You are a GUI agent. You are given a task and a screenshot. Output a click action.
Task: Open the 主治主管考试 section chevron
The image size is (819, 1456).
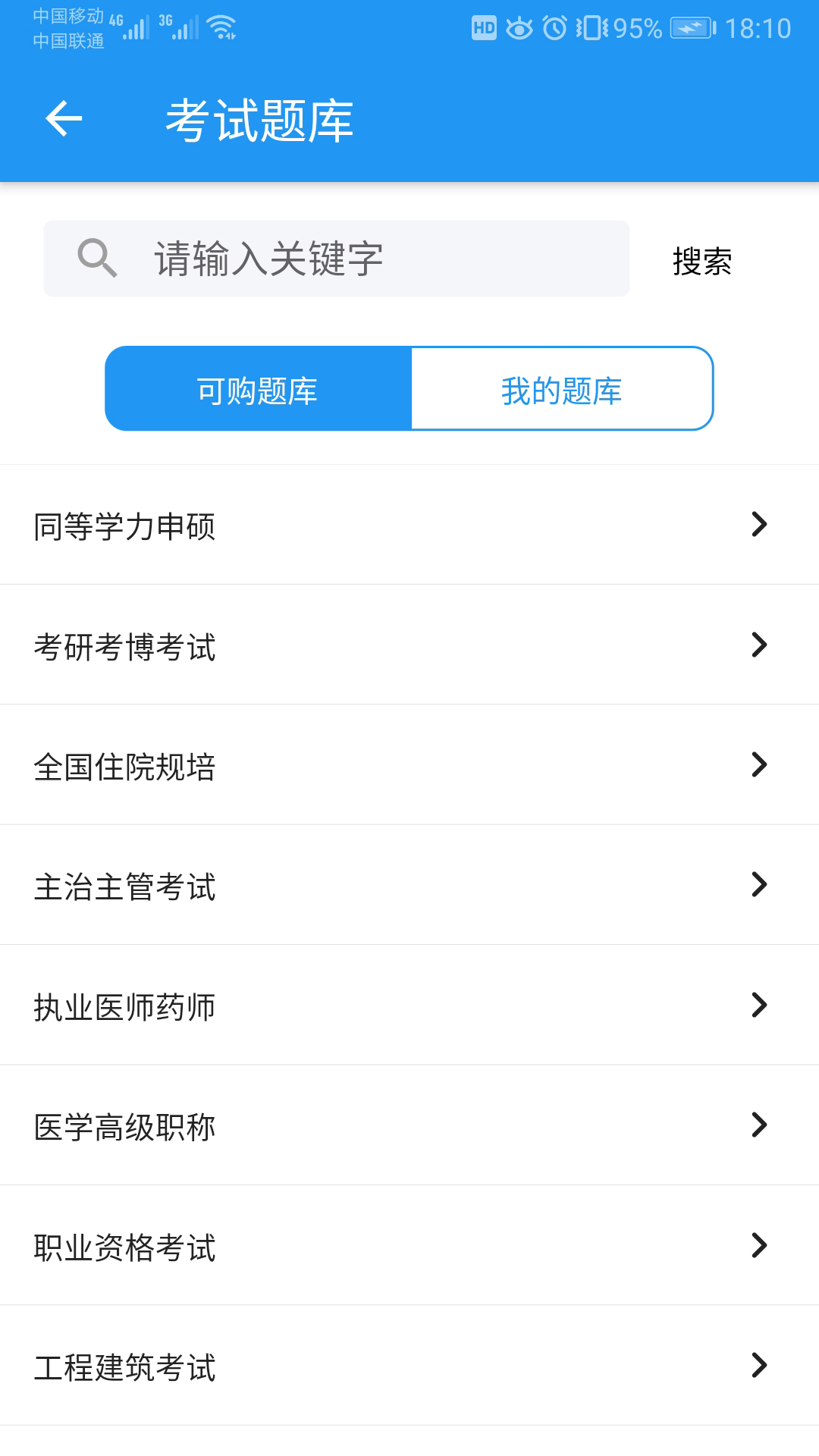[x=758, y=886]
